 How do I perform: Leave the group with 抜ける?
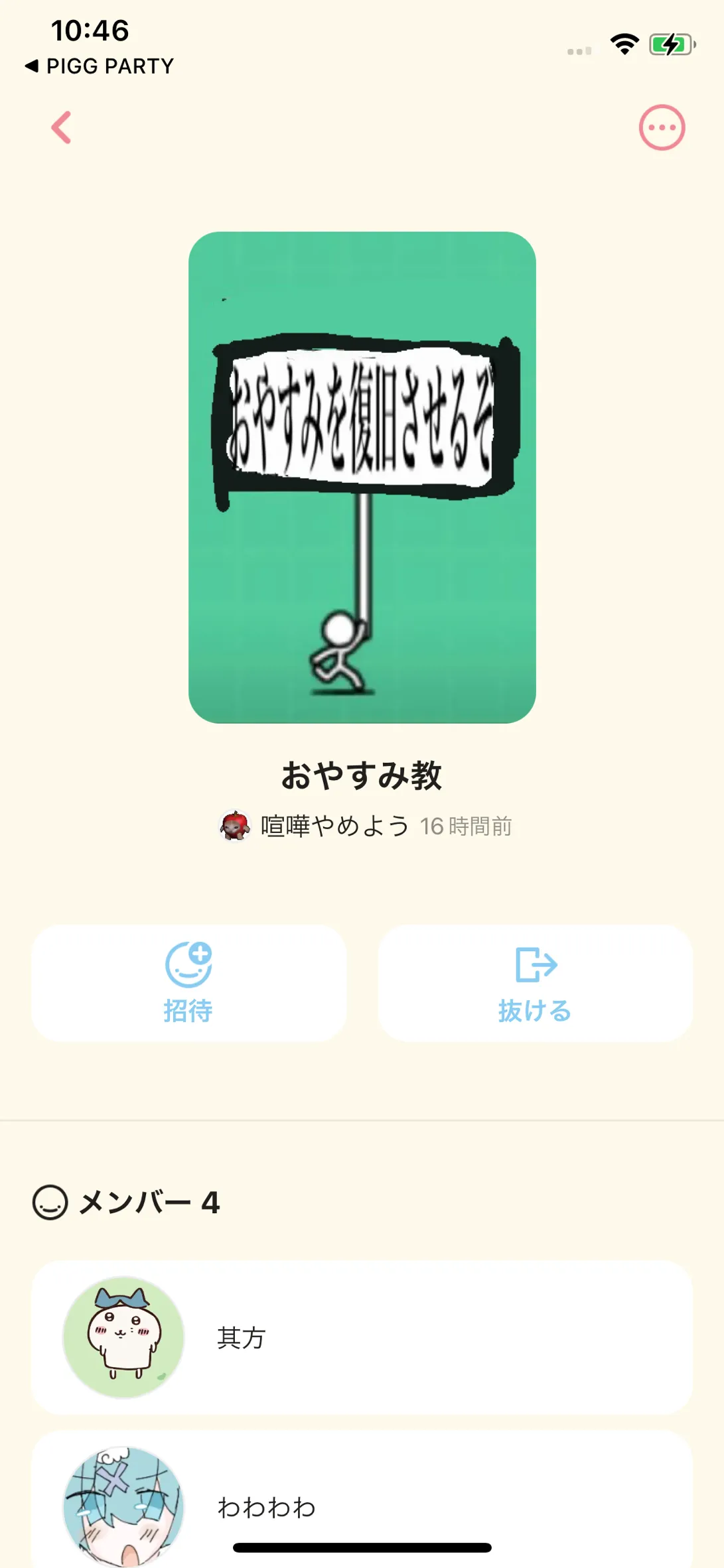pos(535,983)
